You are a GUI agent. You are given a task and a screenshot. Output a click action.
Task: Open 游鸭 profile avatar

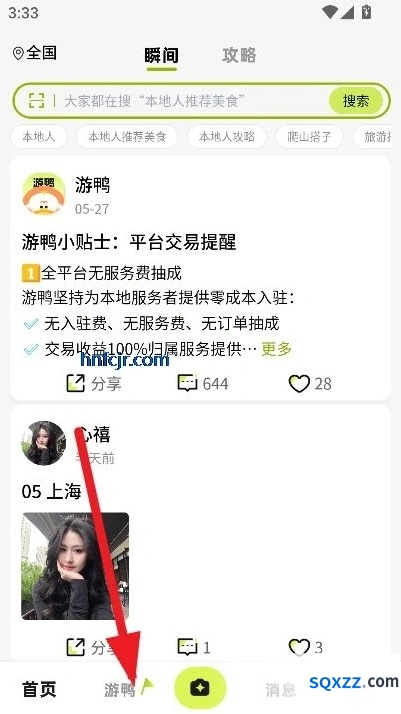(44, 194)
